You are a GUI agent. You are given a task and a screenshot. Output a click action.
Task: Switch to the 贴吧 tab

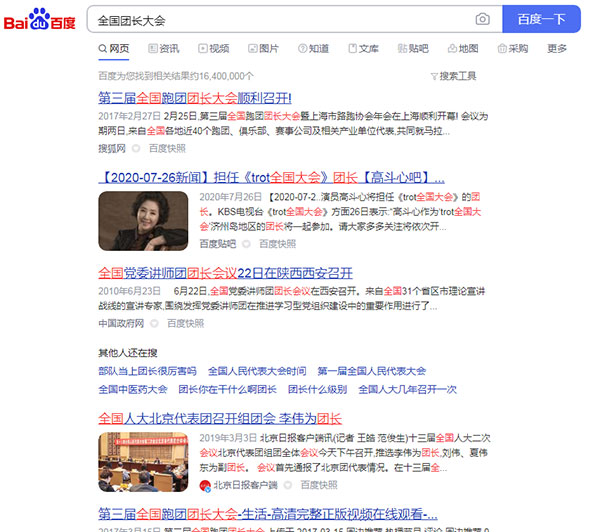pos(412,48)
